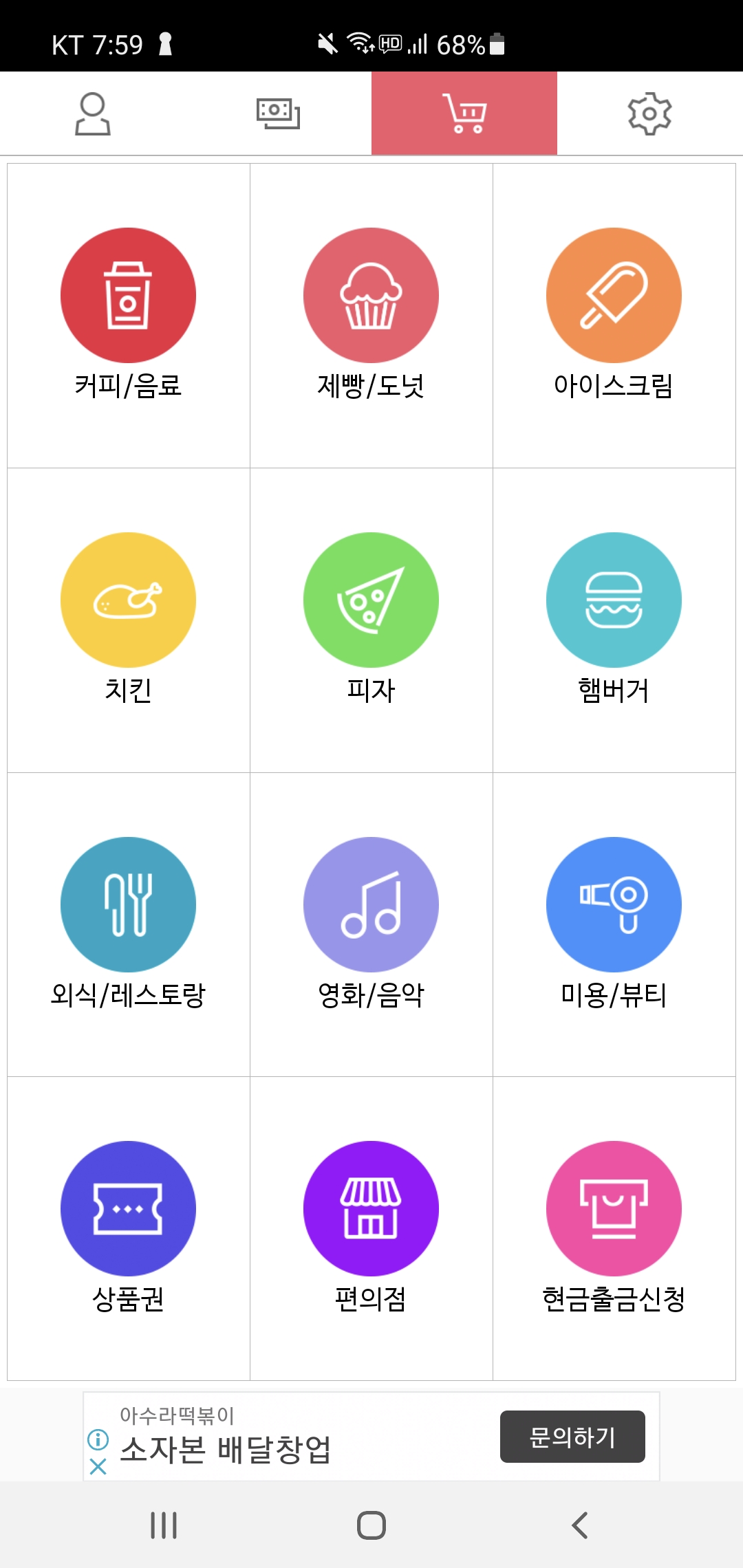This screenshot has width=743, height=1568.
Task: View the 피자 category
Action: [x=371, y=620]
